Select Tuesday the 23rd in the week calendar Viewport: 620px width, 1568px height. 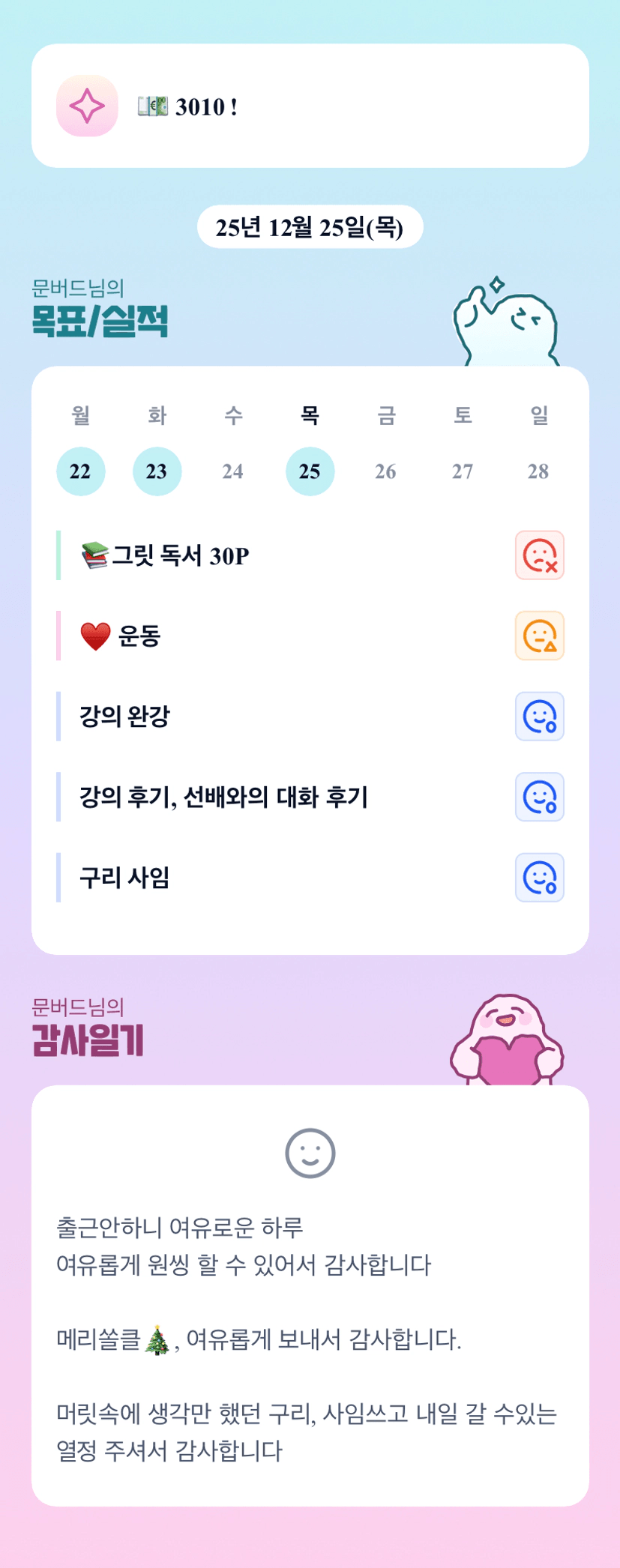pos(157,471)
